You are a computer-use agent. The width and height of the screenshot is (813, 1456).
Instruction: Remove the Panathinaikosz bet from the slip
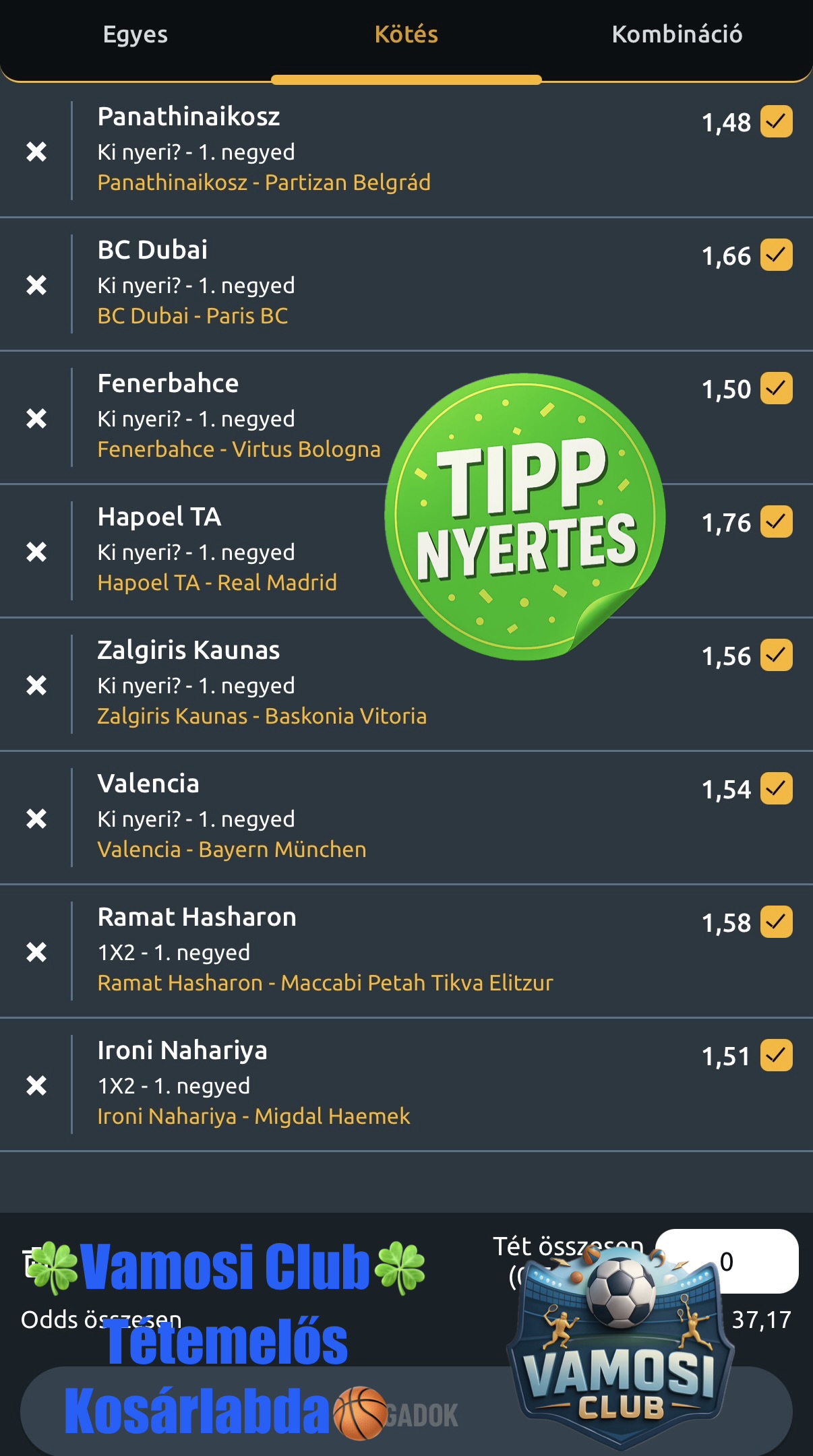(x=36, y=152)
